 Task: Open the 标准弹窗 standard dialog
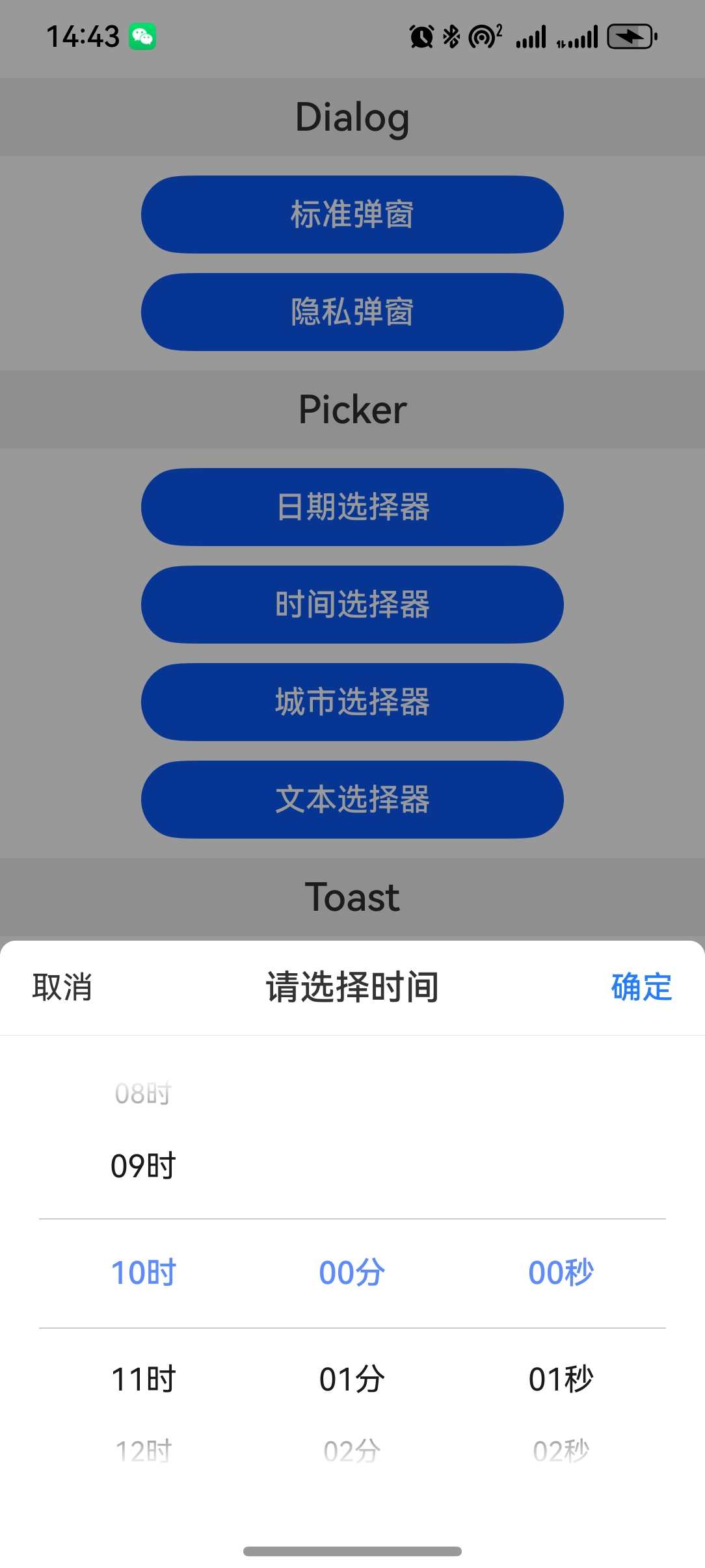352,215
